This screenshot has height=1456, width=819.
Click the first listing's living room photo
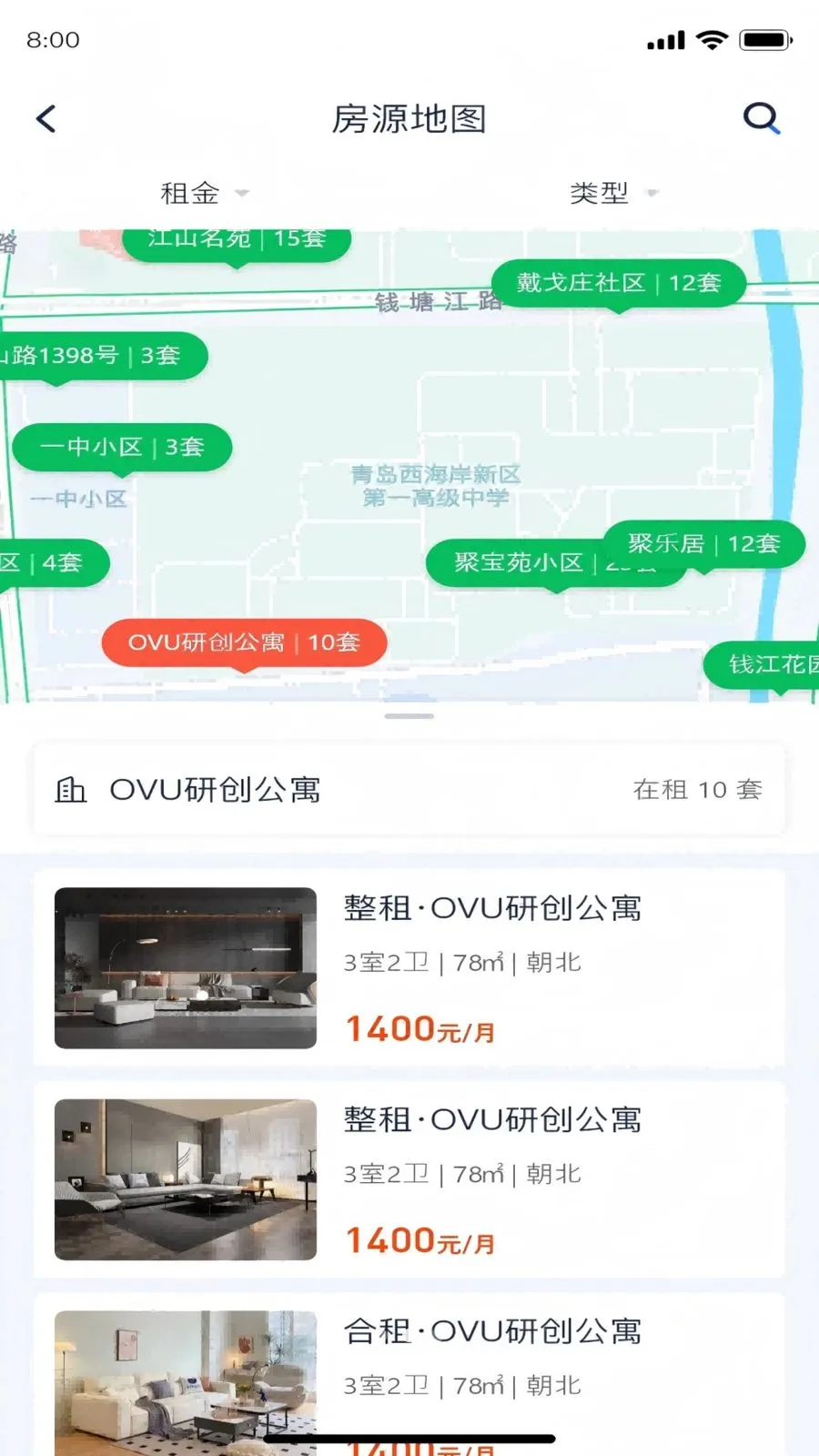pos(186,967)
